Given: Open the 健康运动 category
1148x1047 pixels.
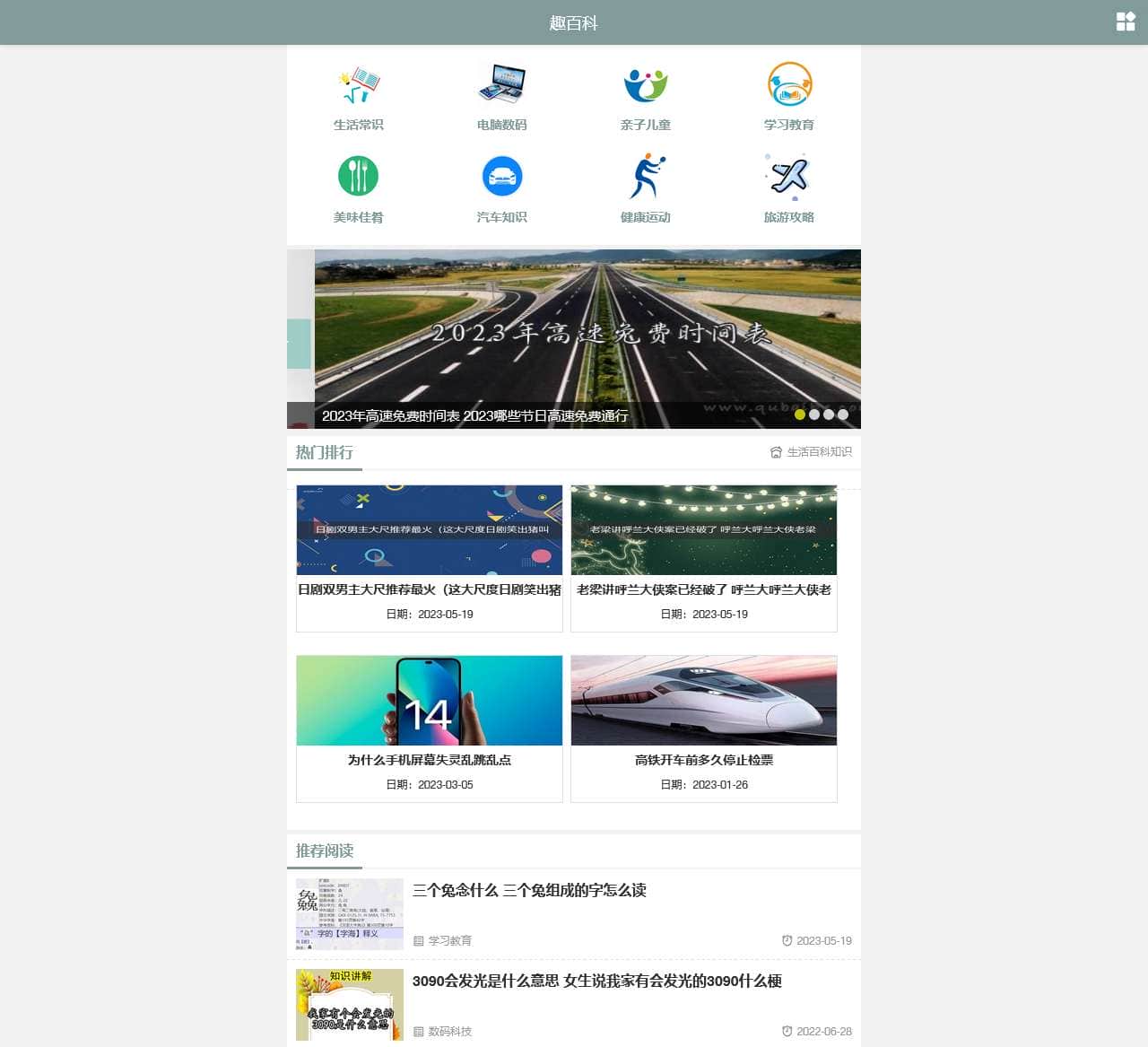Looking at the screenshot, I should pos(645,190).
